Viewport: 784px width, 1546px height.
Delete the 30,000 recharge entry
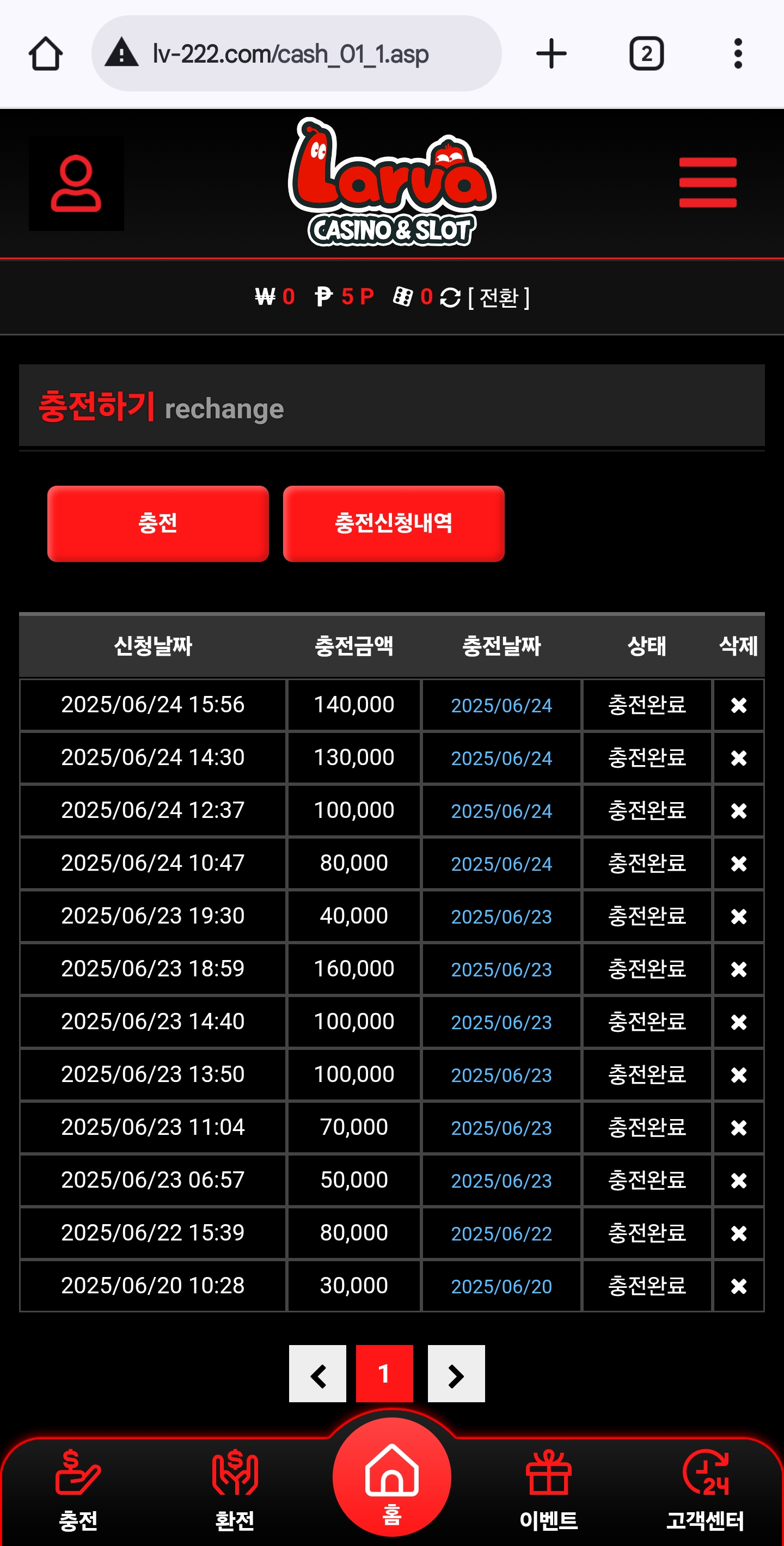(738, 1286)
